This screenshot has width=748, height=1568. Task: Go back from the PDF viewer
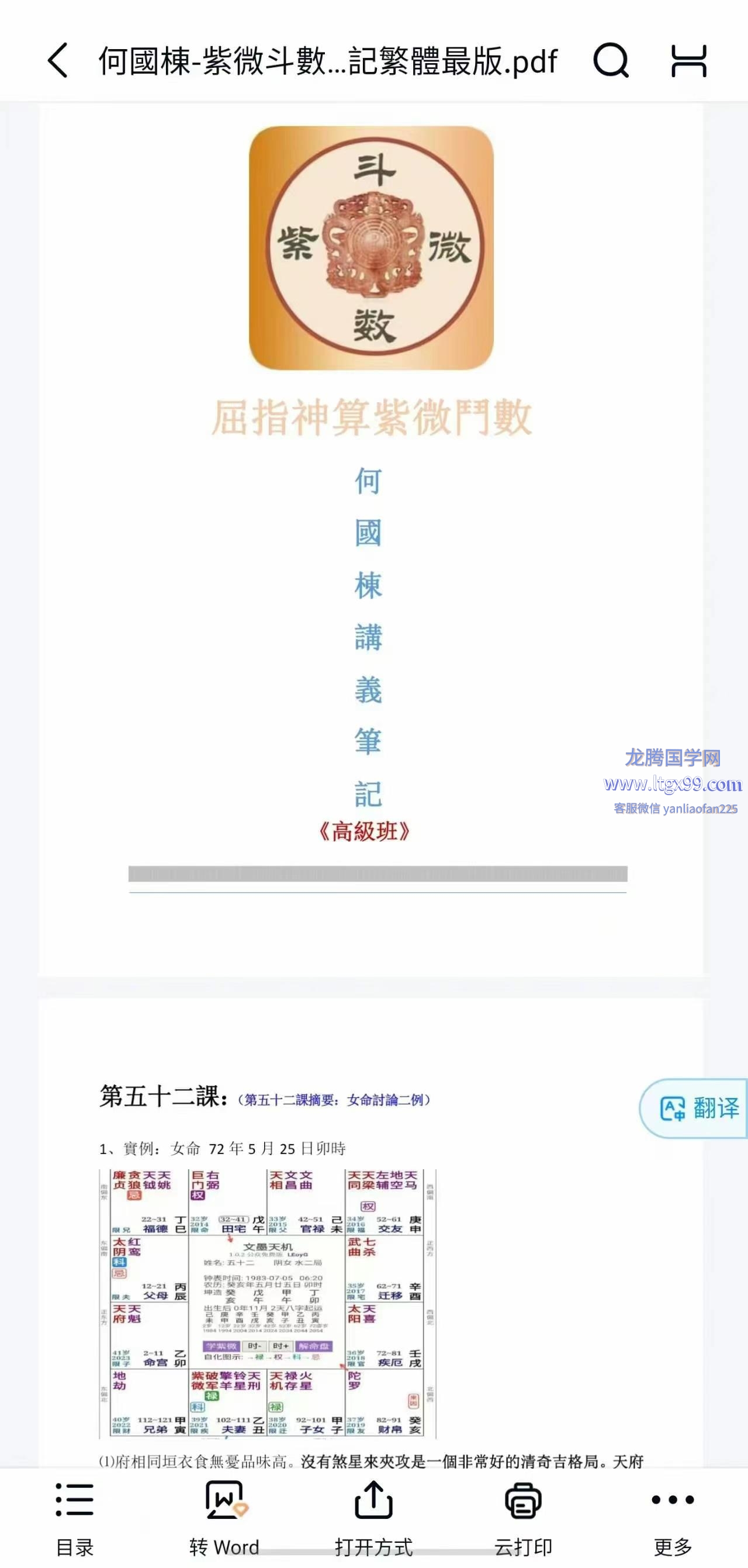(58, 60)
